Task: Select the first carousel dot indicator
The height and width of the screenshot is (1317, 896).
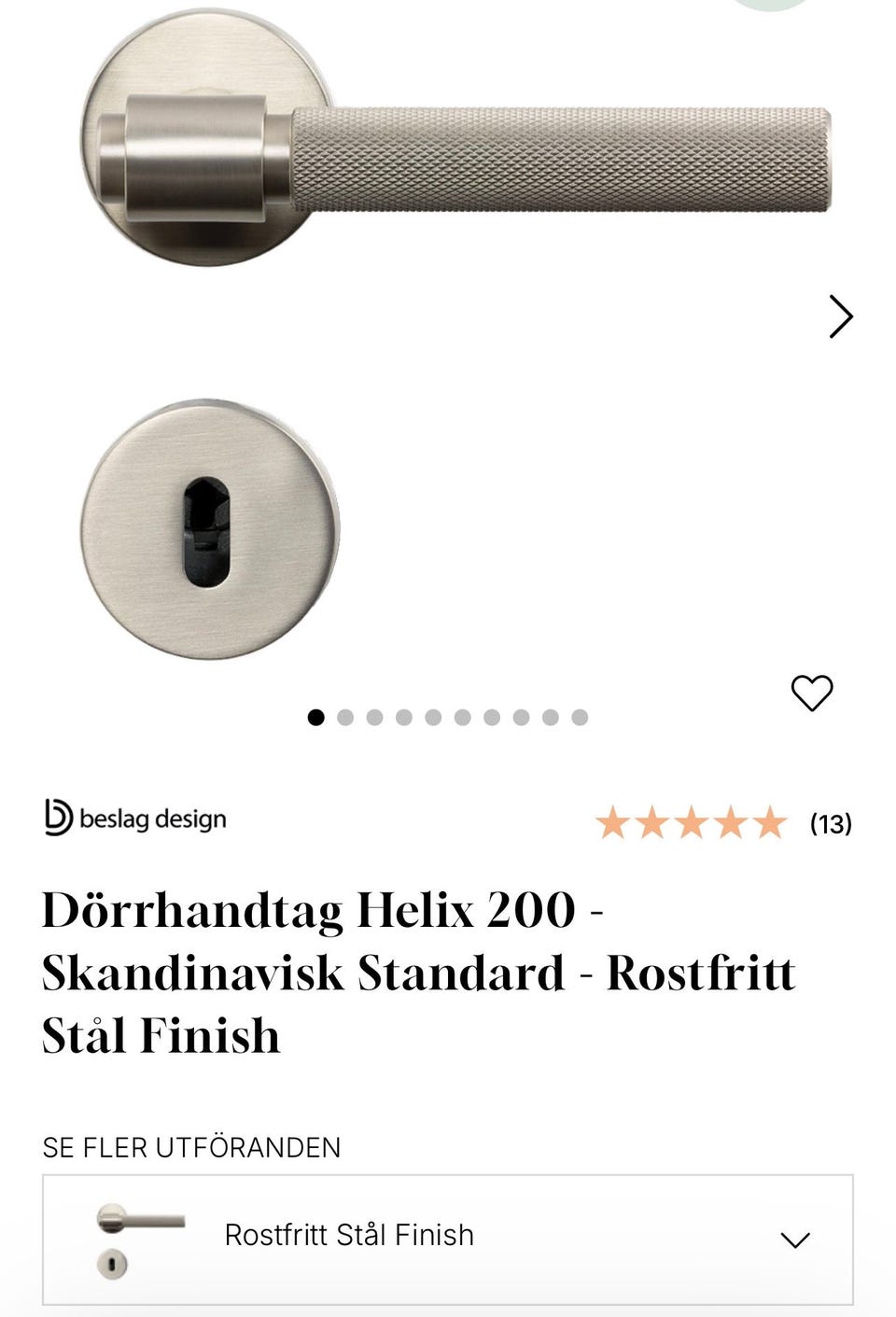Action: (317, 717)
